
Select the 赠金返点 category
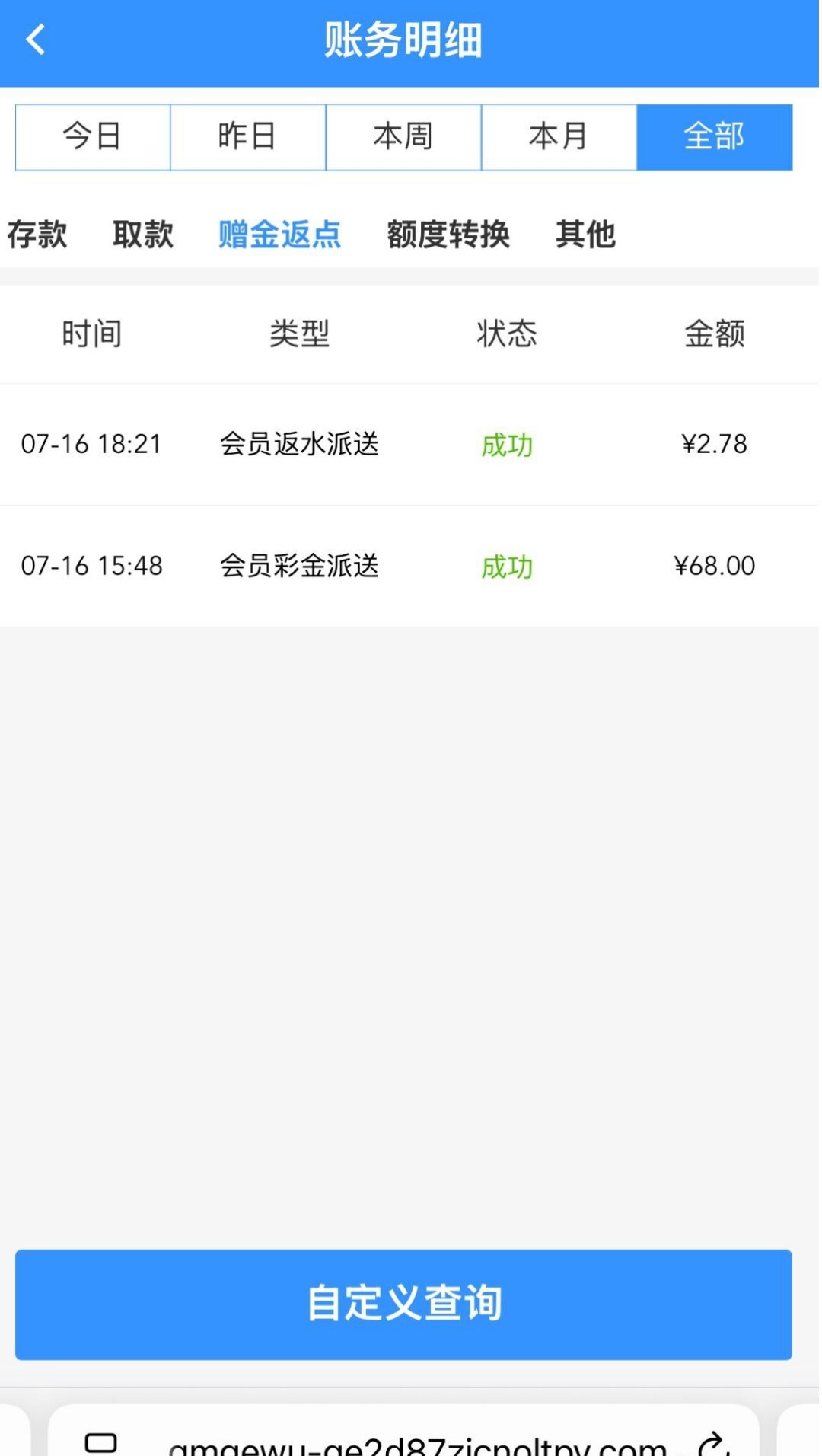pyautogui.click(x=279, y=234)
